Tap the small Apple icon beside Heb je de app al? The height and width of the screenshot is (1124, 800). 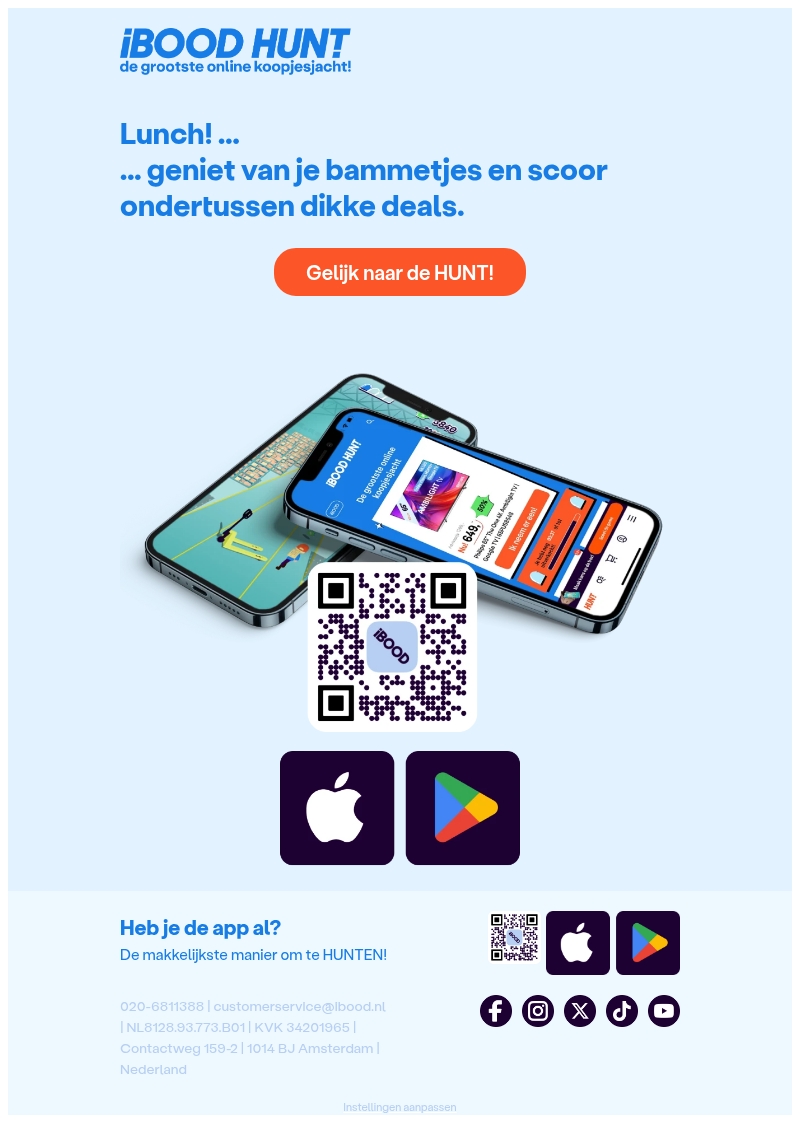point(577,942)
